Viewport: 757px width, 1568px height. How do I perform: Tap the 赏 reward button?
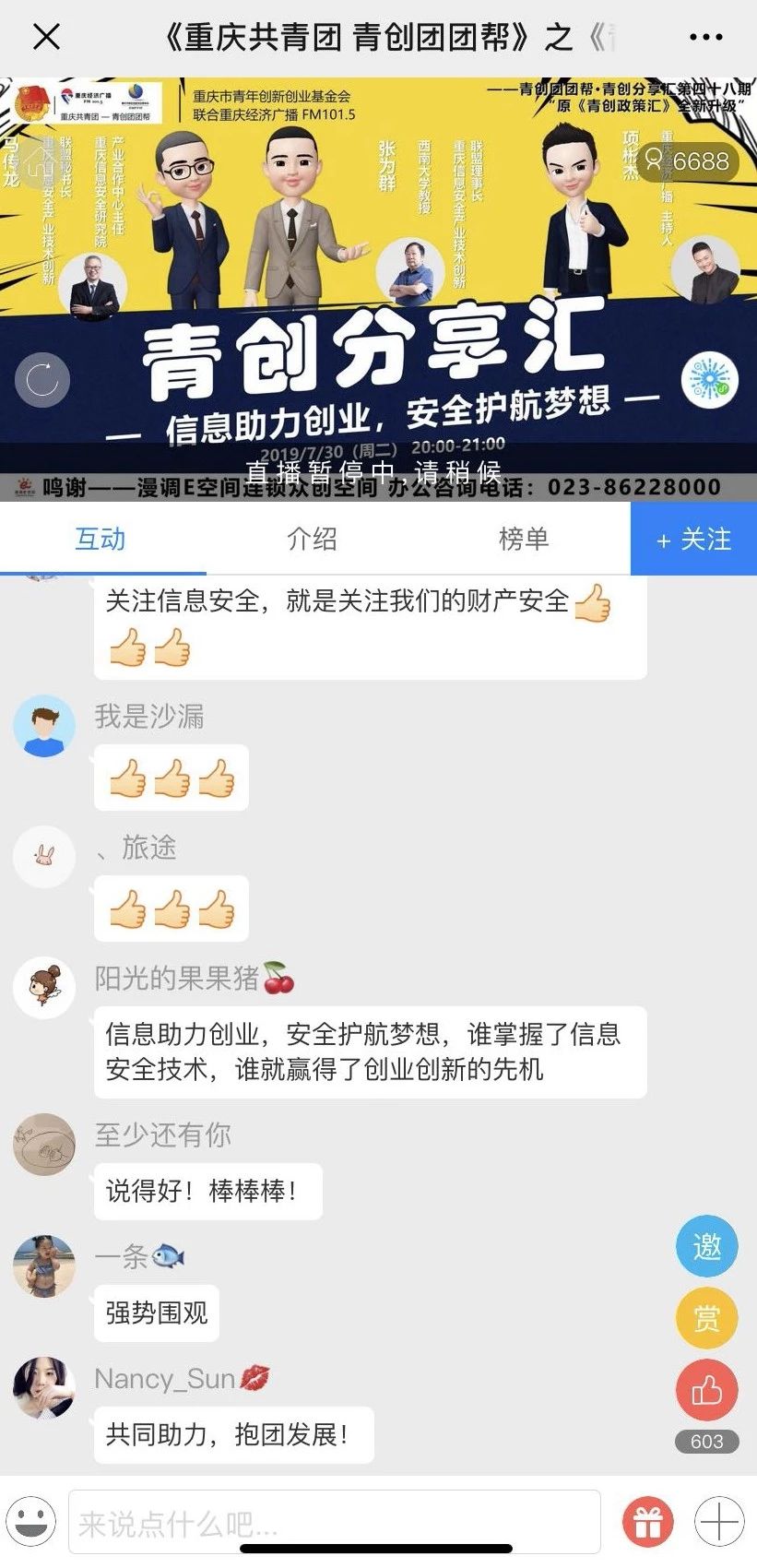pos(706,1318)
